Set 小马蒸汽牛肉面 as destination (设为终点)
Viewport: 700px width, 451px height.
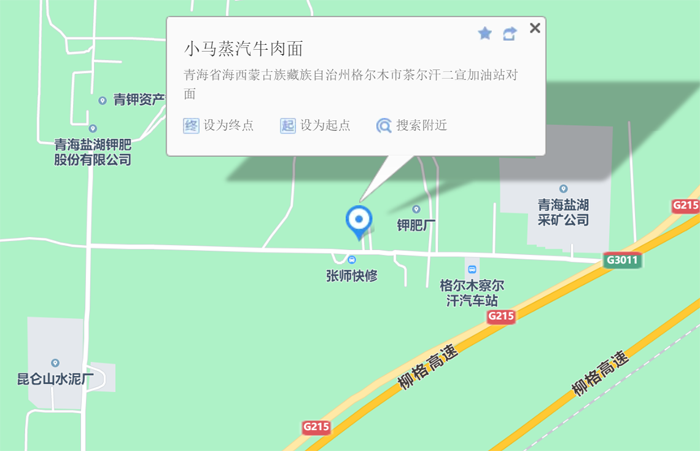tap(218, 125)
